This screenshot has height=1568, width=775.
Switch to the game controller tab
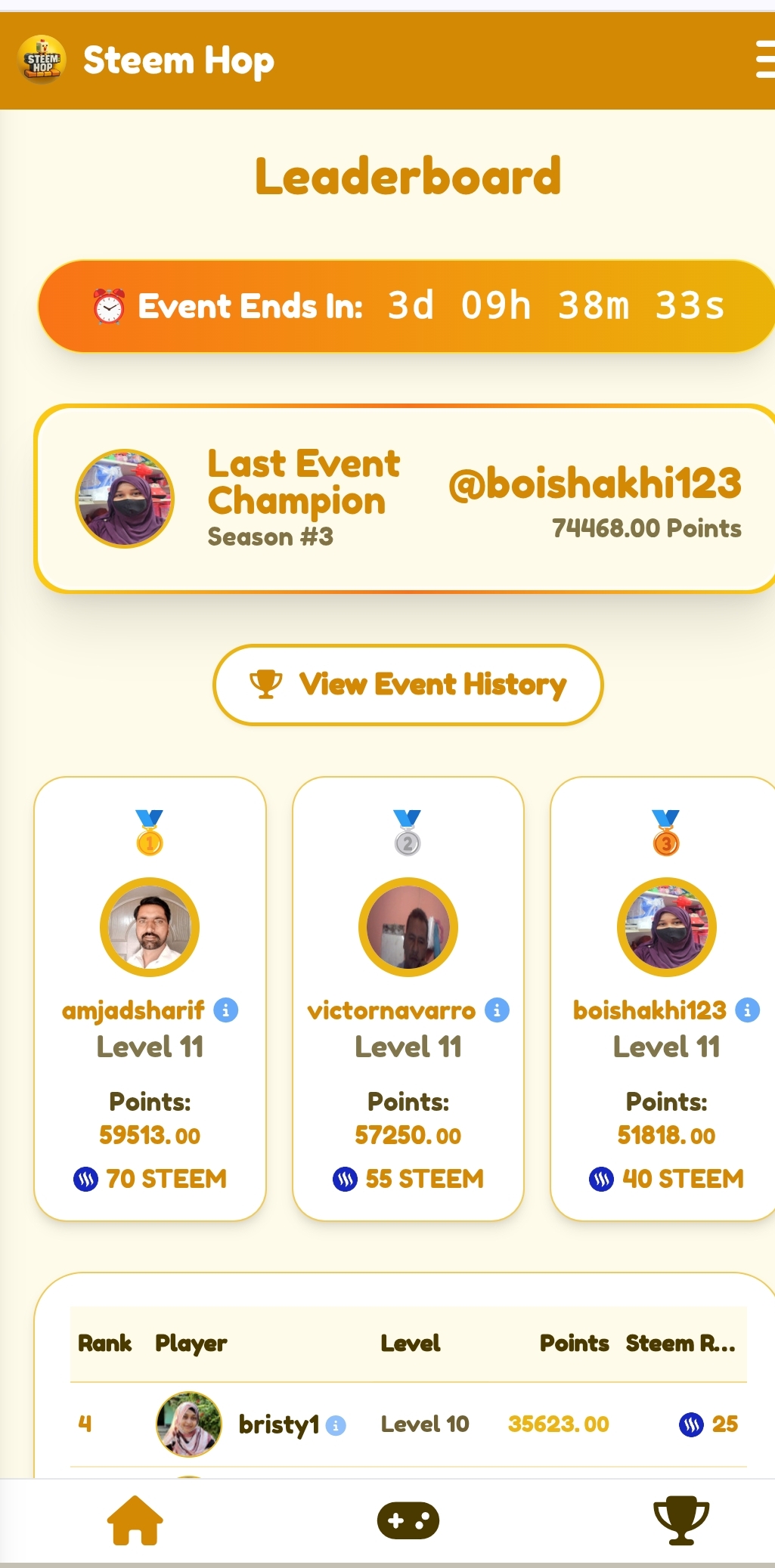(408, 1520)
